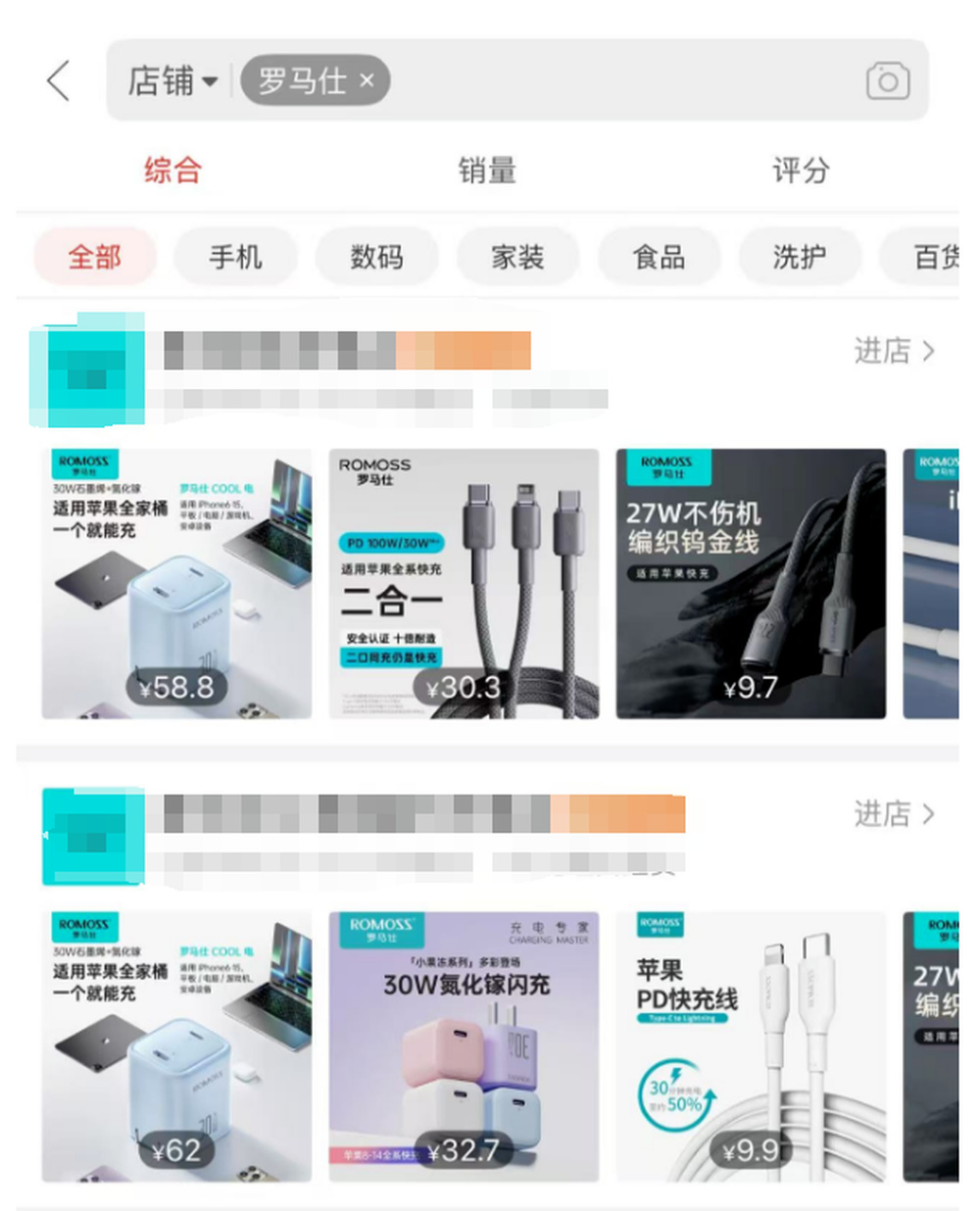The image size is (980, 1211).
Task: Select the 综合 sorting tab
Action: [x=172, y=170]
